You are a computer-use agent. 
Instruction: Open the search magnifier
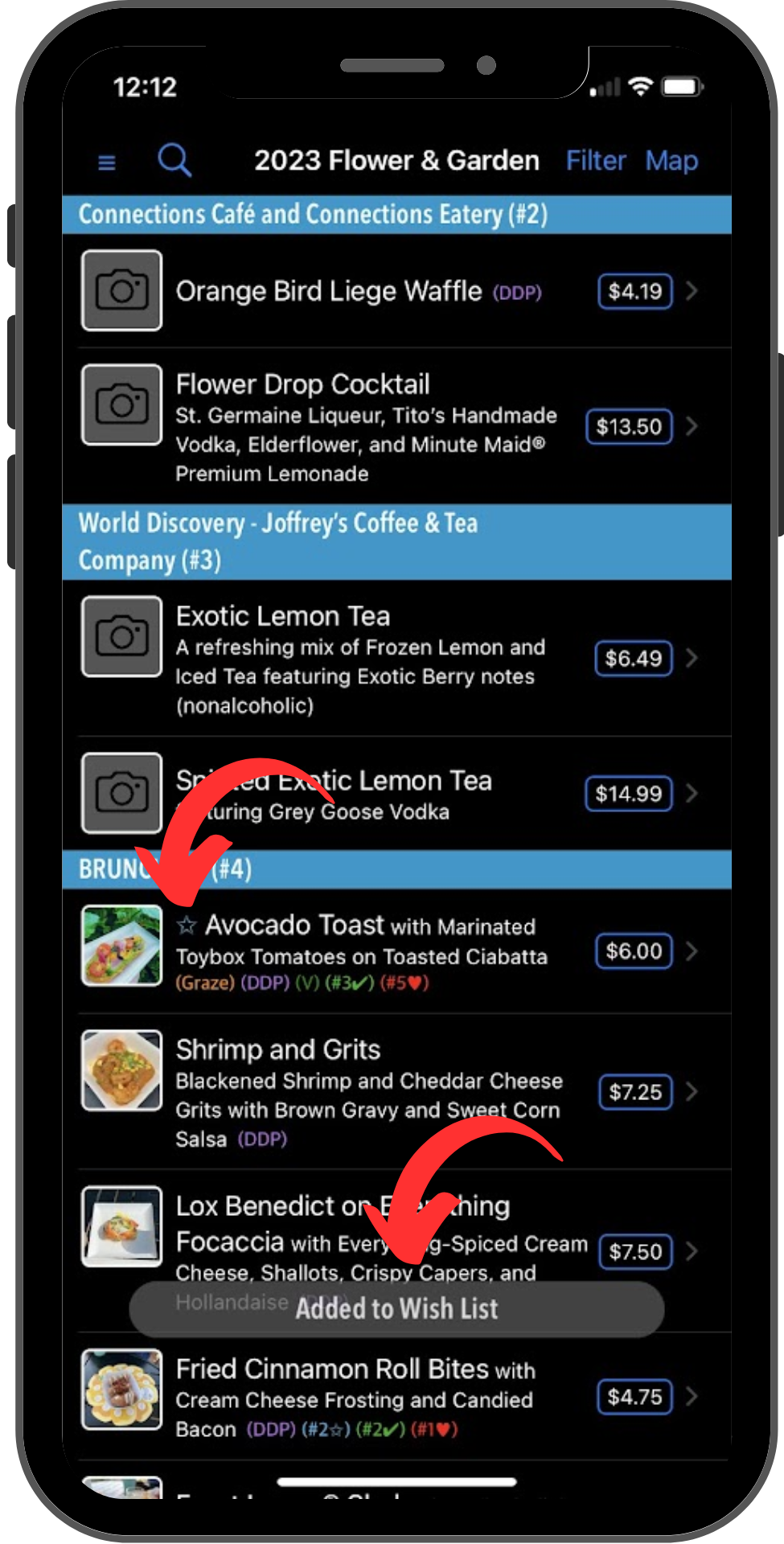174,160
